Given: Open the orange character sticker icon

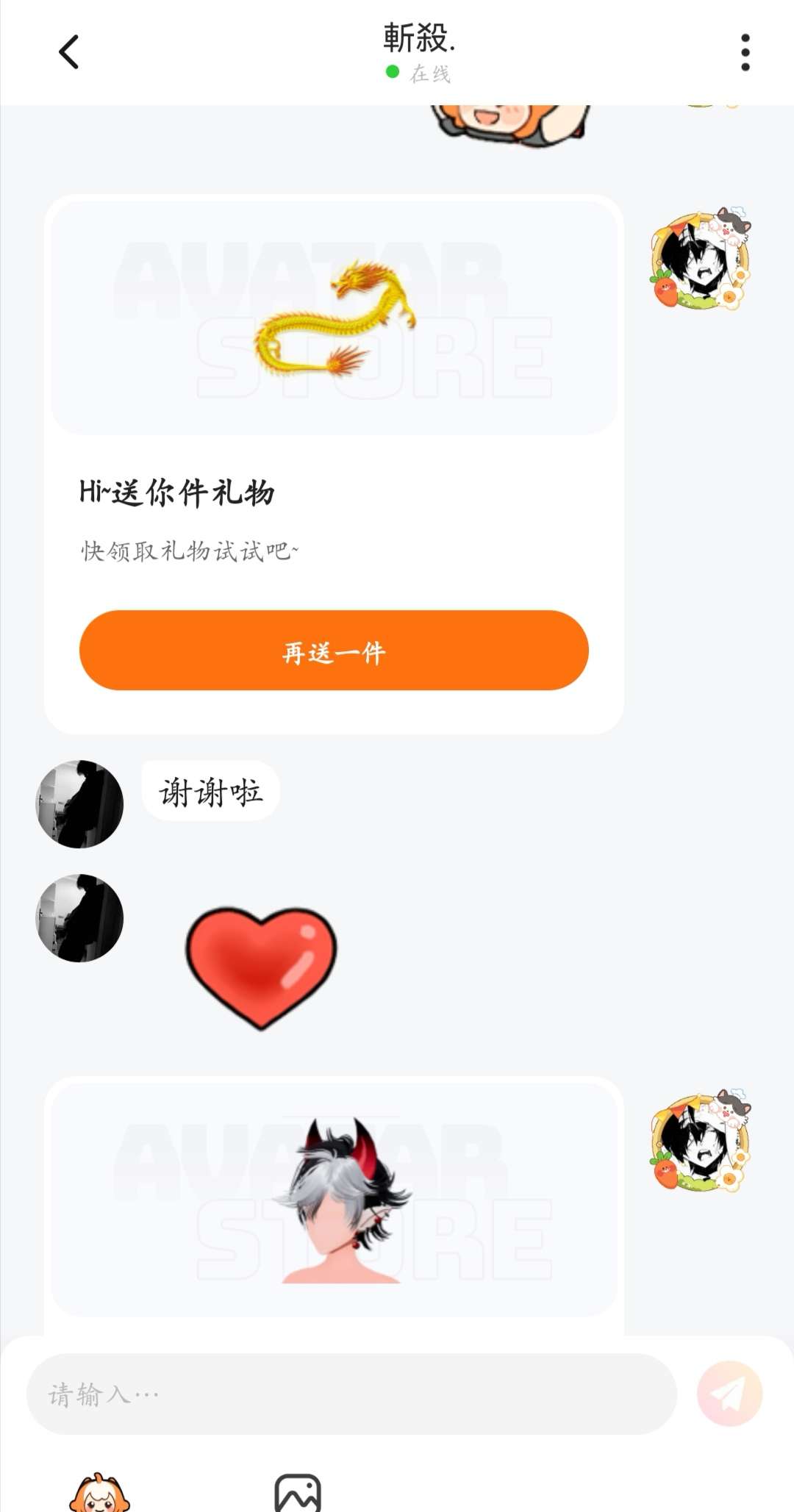Looking at the screenshot, I should pyautogui.click(x=99, y=1494).
